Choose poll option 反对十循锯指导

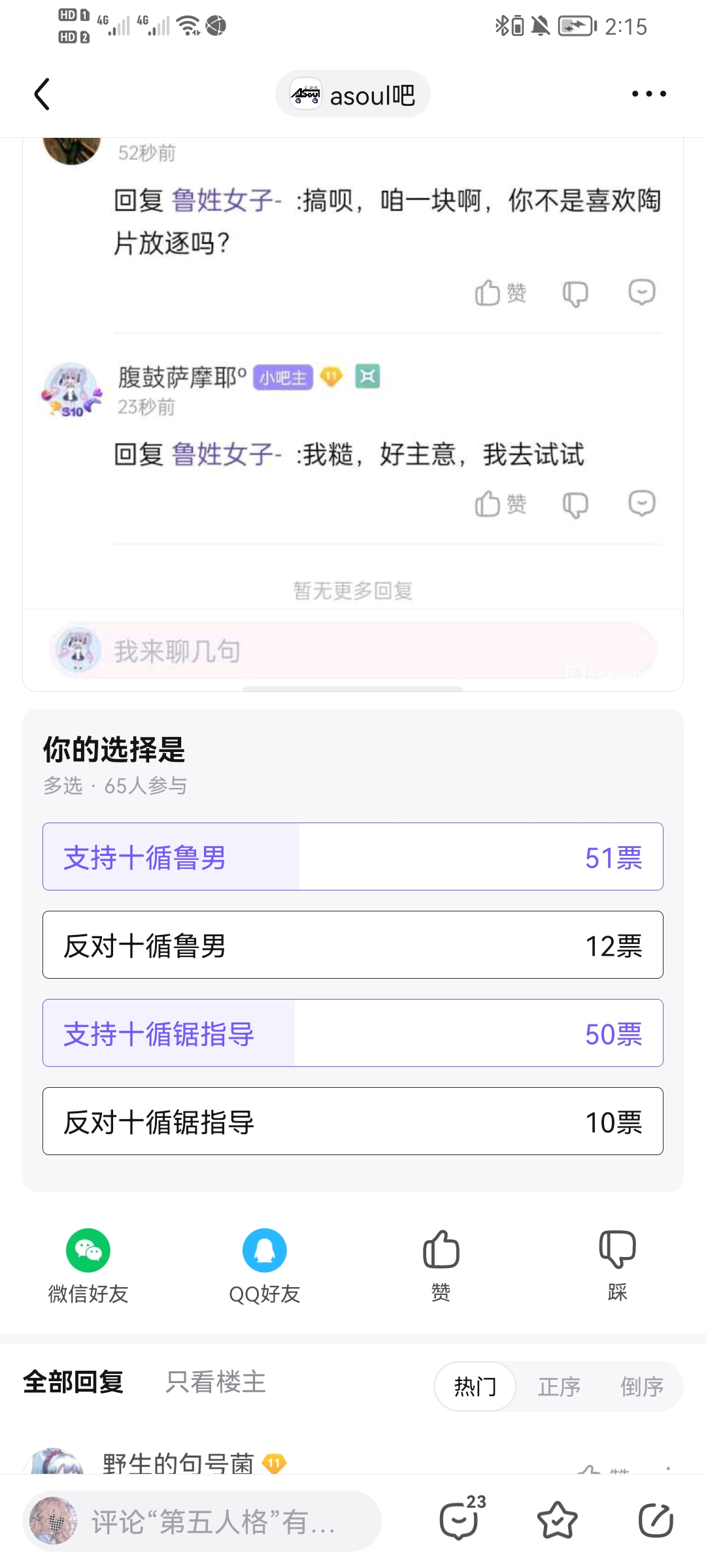pos(353,1121)
